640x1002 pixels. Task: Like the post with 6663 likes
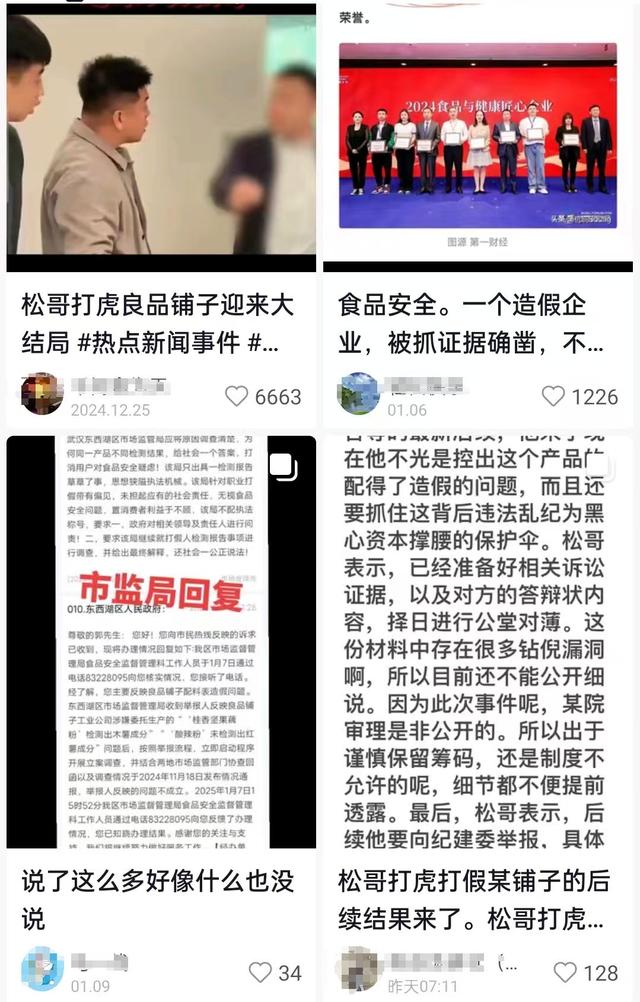click(237, 396)
